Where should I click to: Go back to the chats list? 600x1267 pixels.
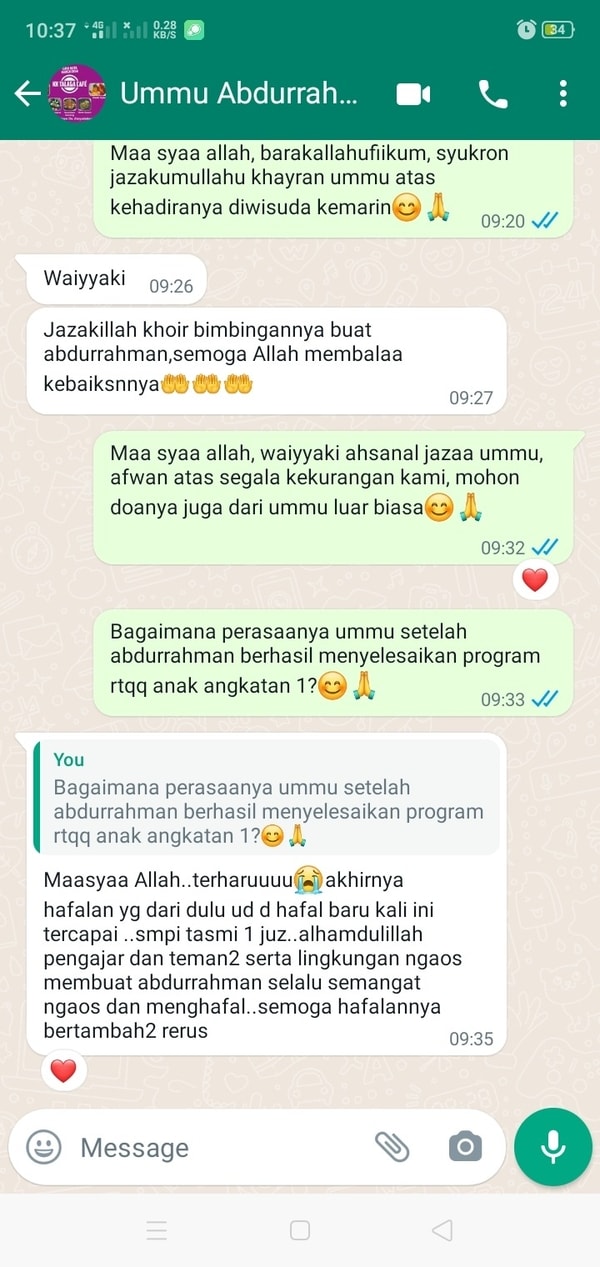(x=26, y=93)
